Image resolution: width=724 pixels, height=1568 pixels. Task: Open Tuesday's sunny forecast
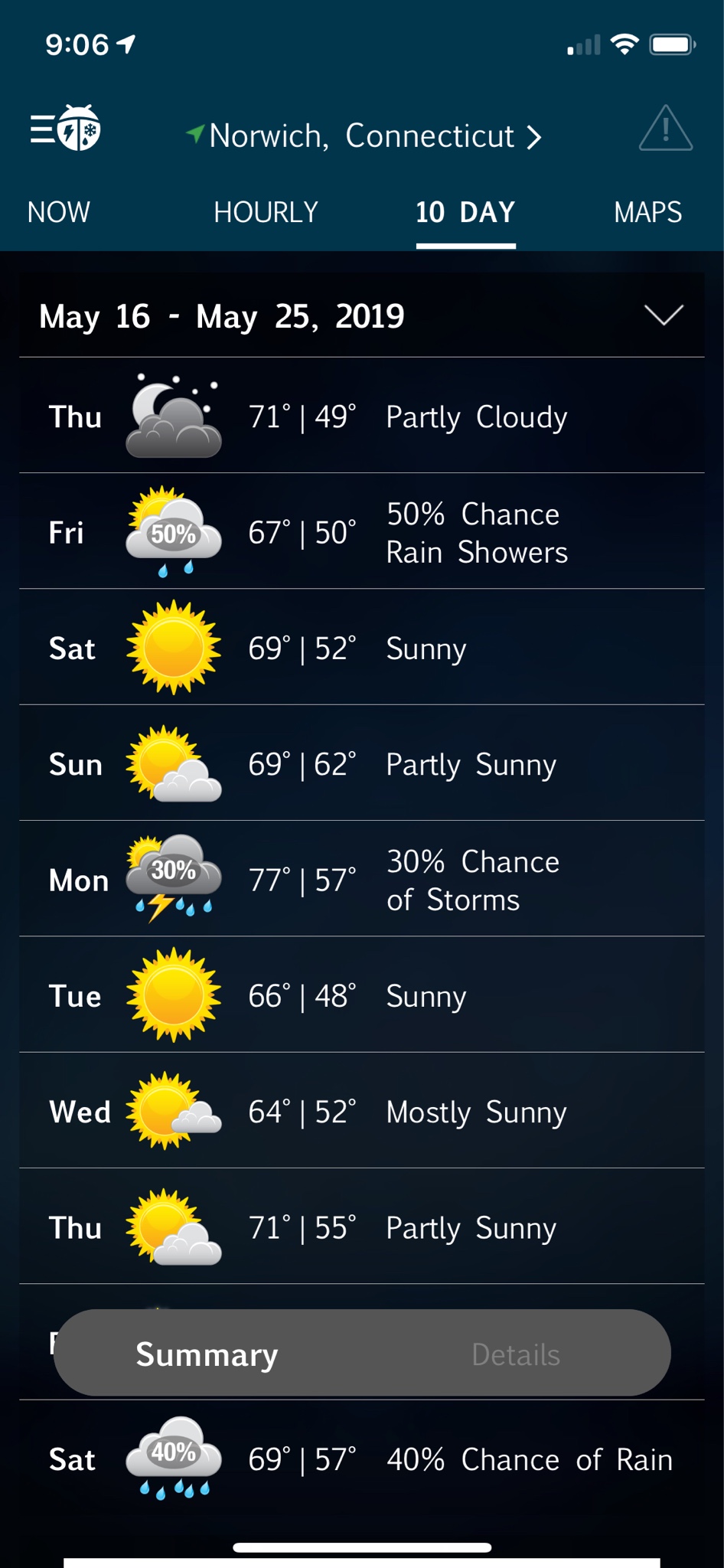tap(361, 995)
